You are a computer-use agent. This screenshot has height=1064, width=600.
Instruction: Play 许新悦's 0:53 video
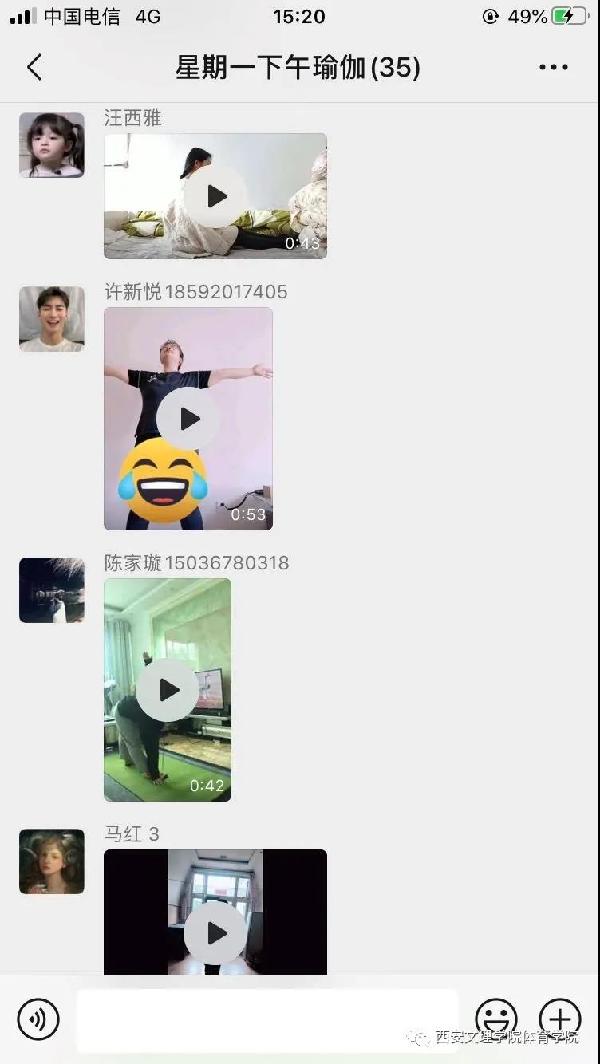pyautogui.click(x=188, y=419)
